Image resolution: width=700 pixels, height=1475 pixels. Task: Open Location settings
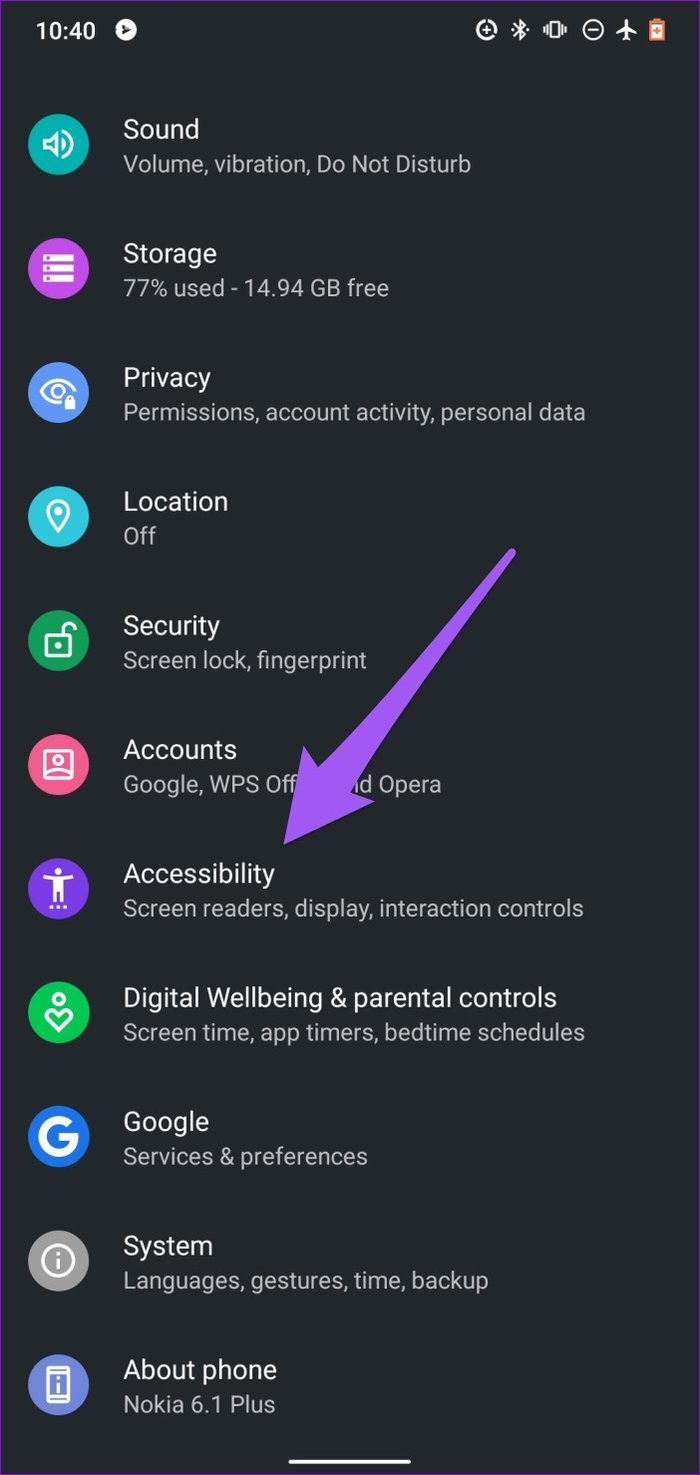tap(350, 517)
